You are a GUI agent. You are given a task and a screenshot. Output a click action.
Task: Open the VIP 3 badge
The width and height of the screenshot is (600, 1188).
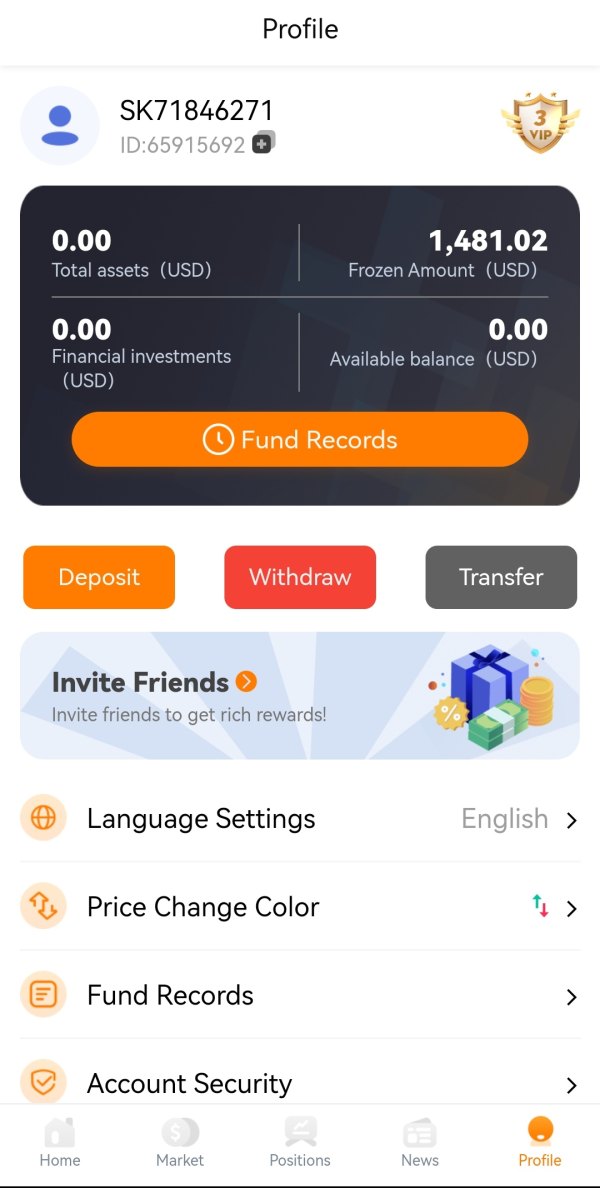(x=539, y=121)
